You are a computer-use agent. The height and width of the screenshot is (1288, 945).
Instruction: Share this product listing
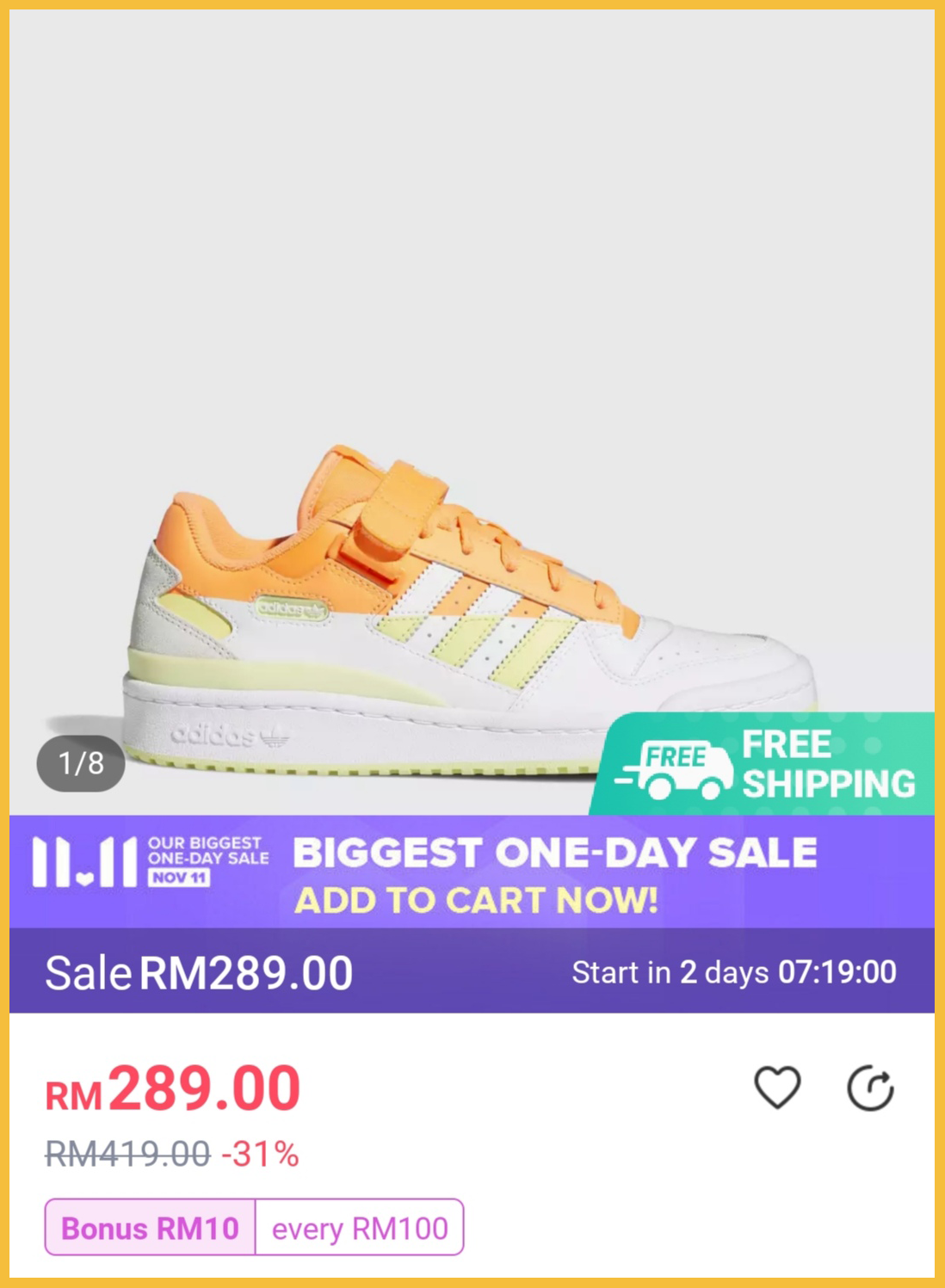[870, 1088]
